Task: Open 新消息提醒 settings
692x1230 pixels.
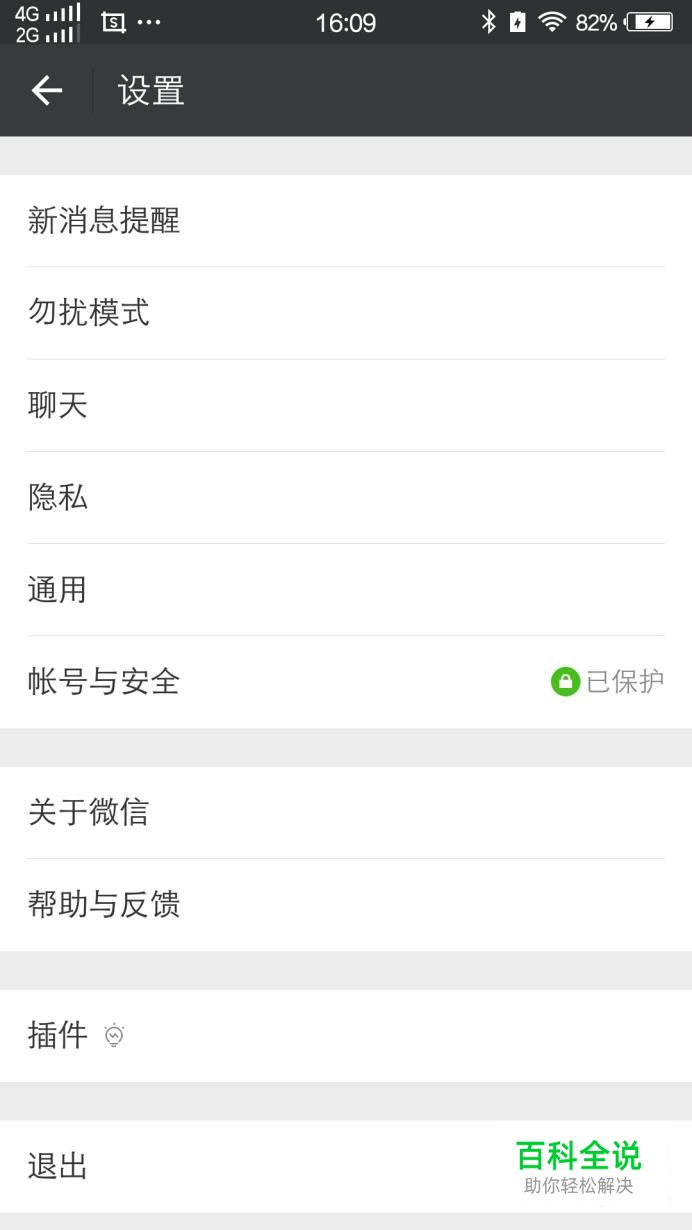Action: 346,221
